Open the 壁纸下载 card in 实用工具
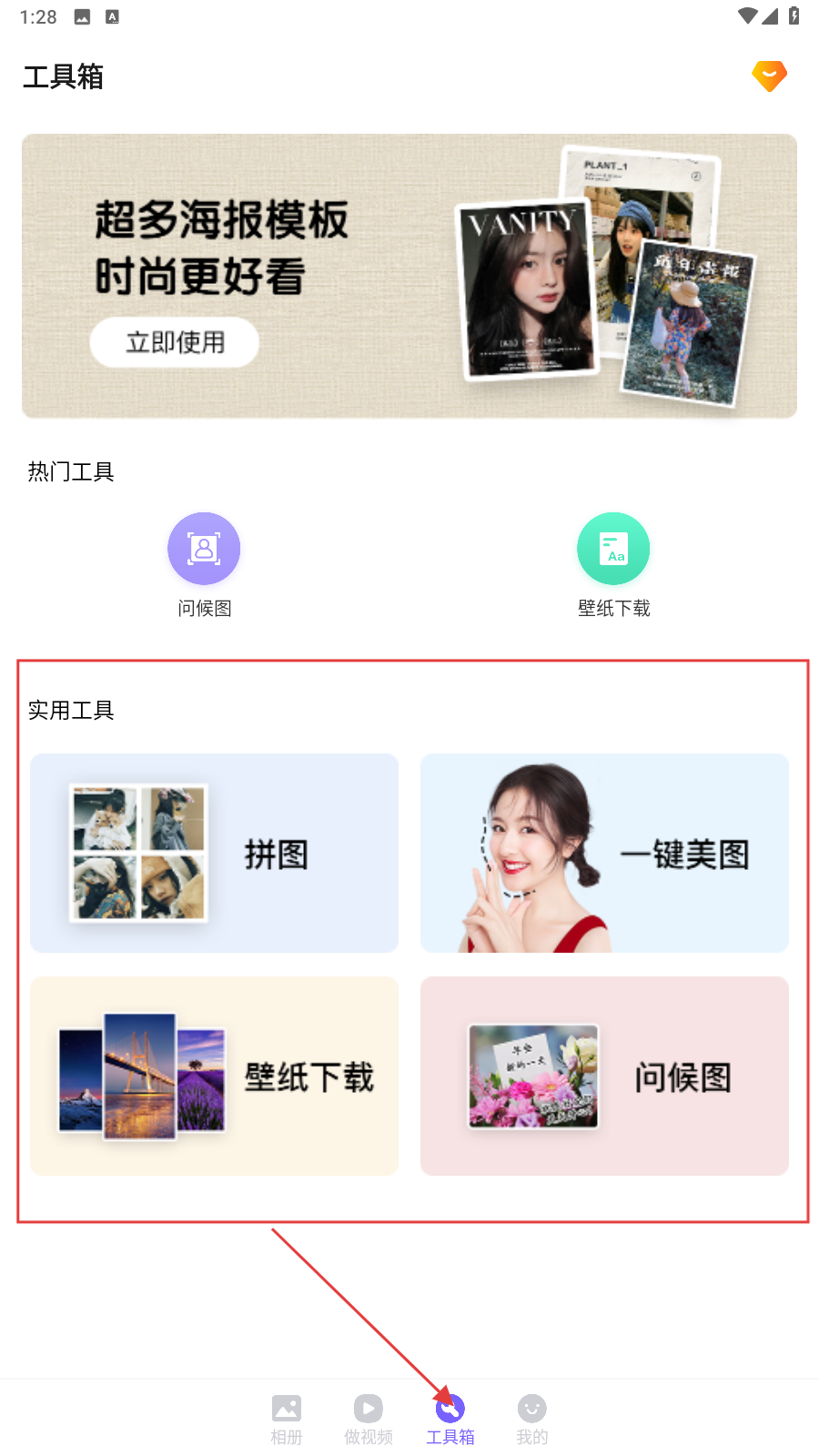Image resolution: width=819 pixels, height=1456 pixels. pos(215,1076)
